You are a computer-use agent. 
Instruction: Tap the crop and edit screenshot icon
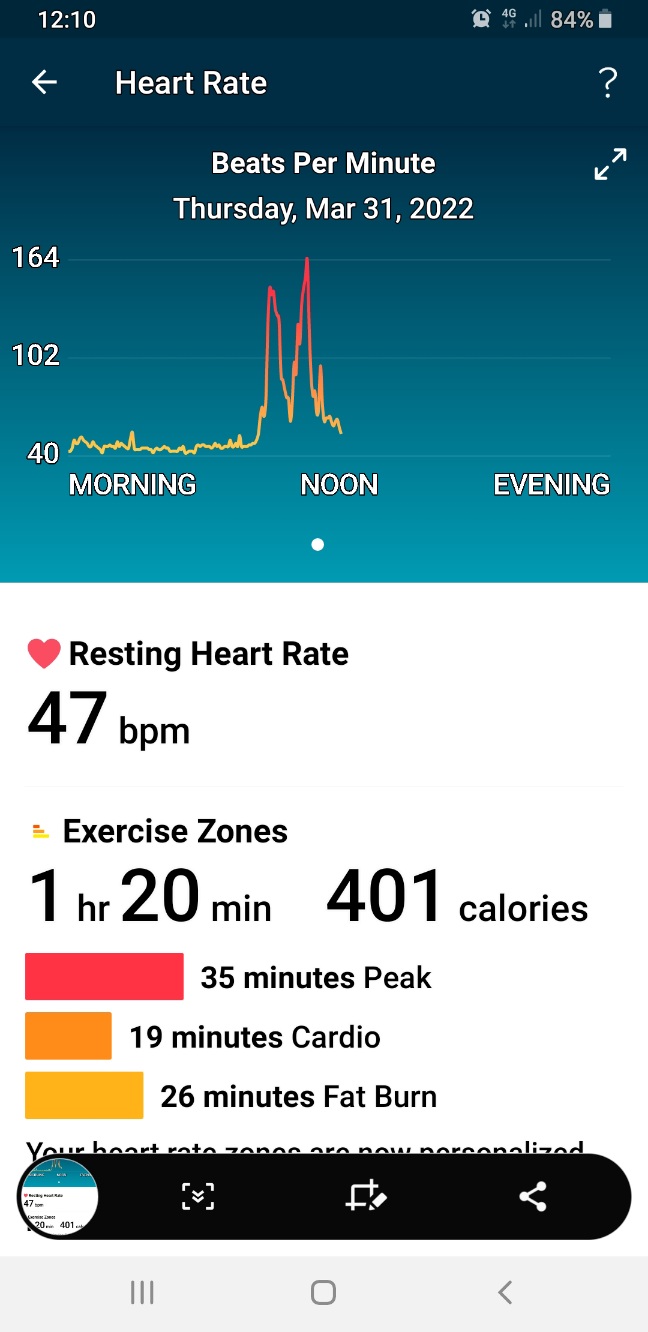point(365,1196)
